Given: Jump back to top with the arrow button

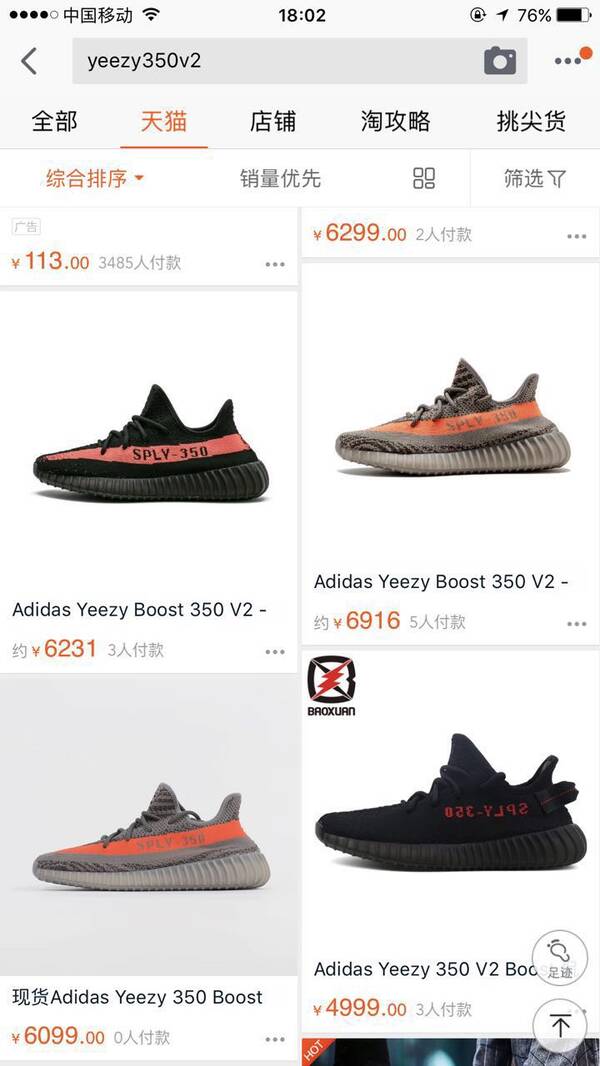Looking at the screenshot, I should 560,1026.
